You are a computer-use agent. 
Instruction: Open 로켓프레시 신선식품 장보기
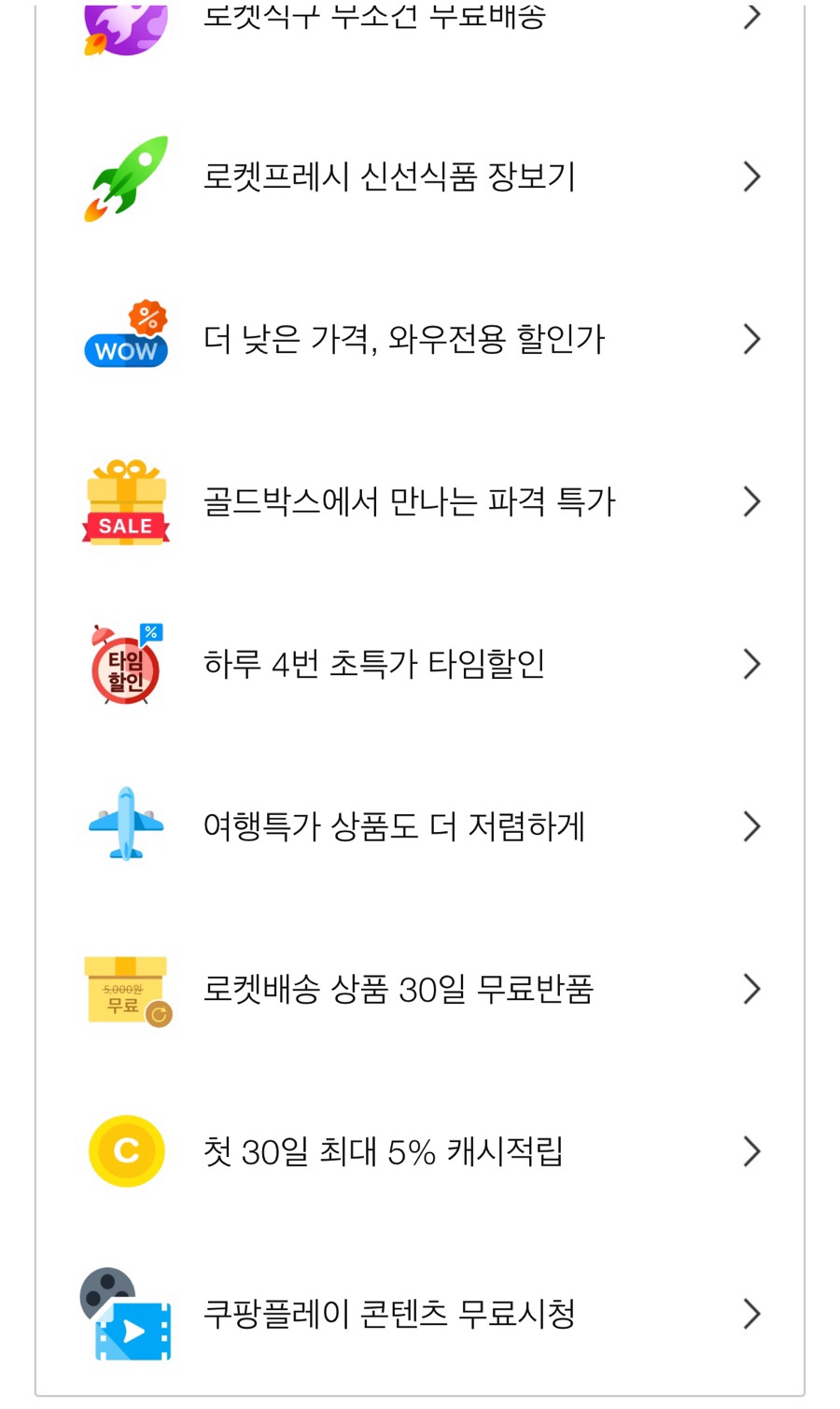420,176
